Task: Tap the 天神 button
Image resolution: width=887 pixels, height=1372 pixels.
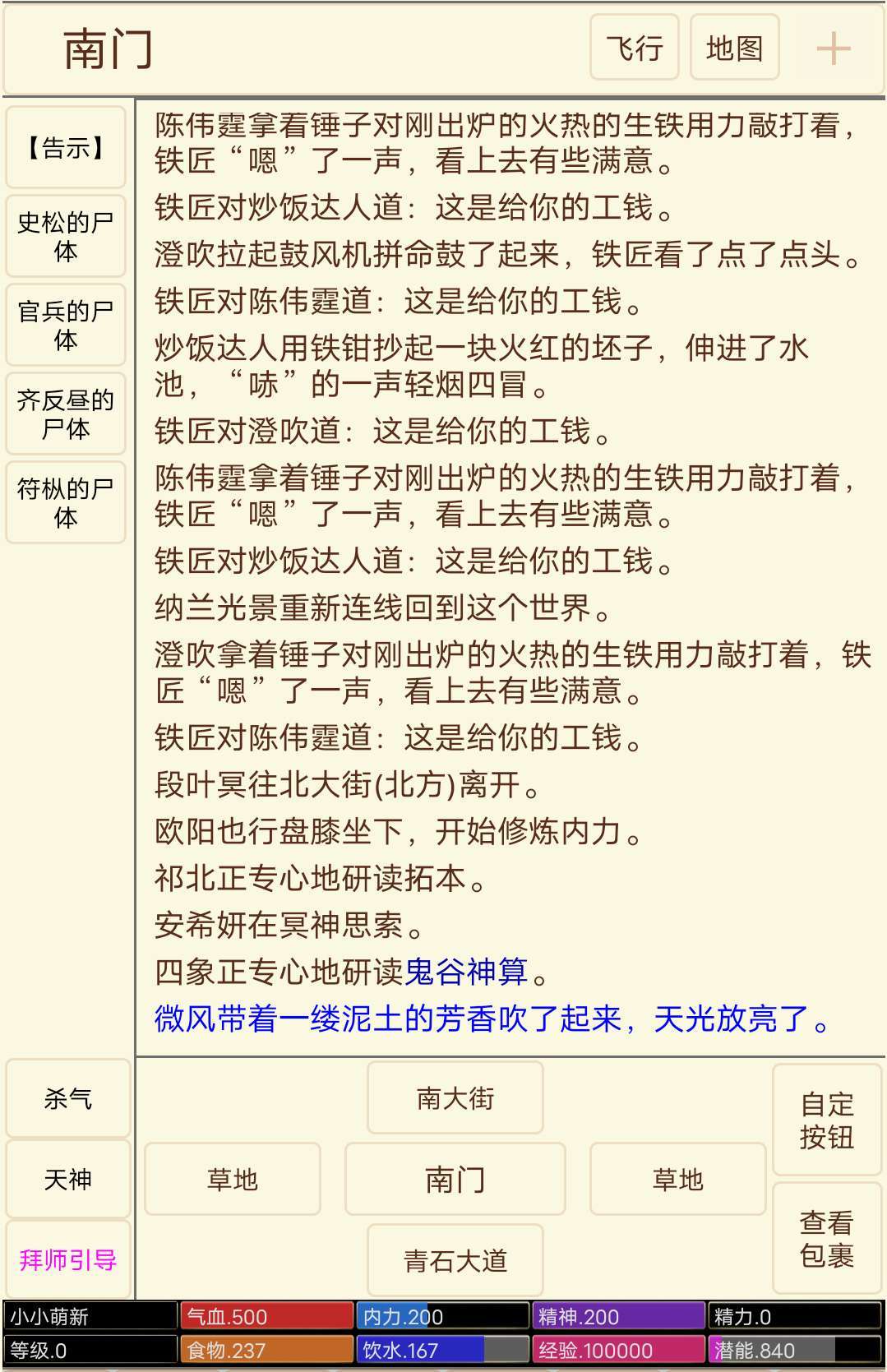Action: point(67,1179)
